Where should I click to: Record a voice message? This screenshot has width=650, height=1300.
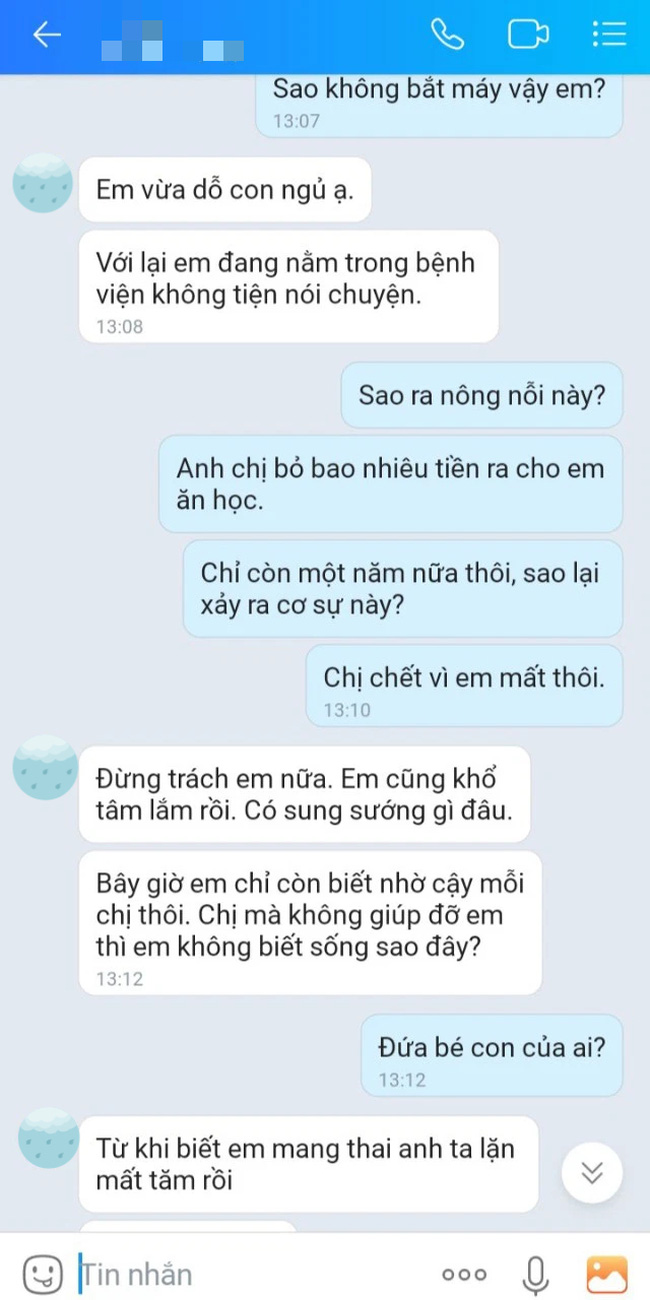(536, 1274)
